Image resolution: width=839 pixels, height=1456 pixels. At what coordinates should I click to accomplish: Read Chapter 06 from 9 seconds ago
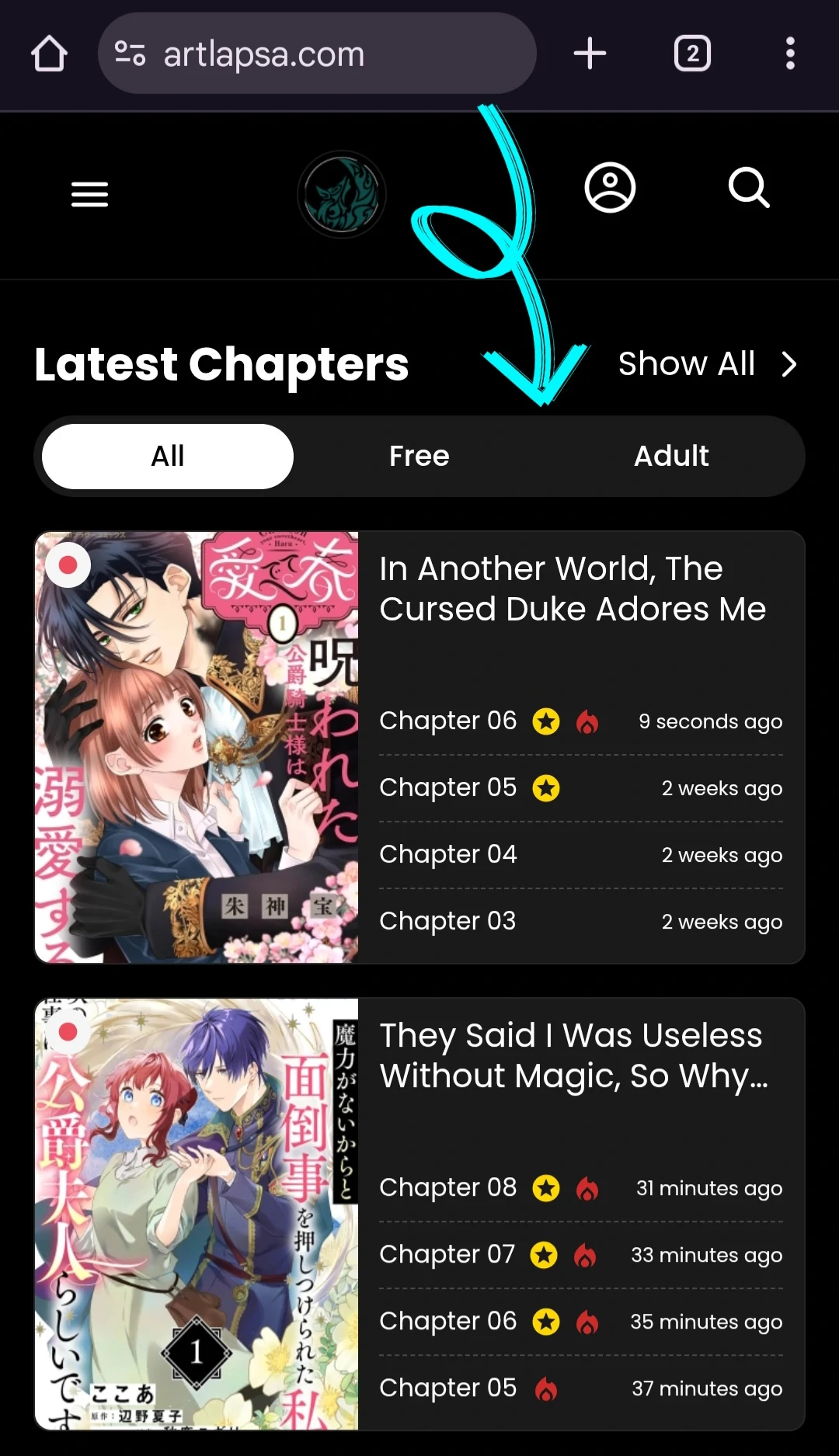448,721
